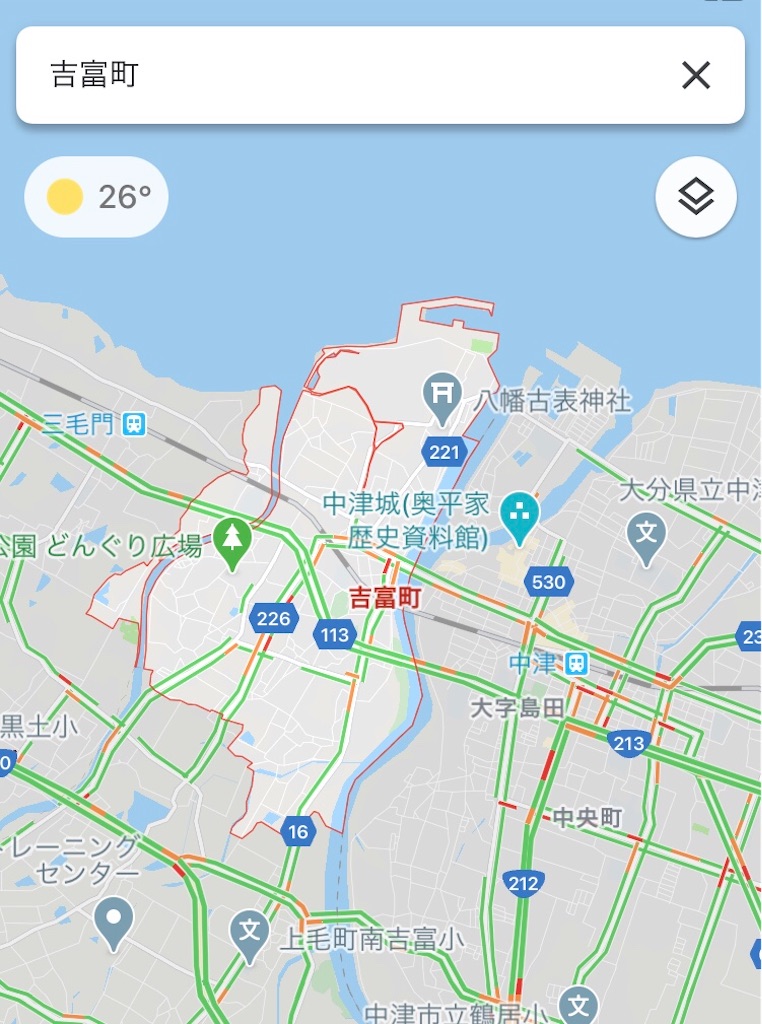The image size is (762, 1024).
Task: Open the 上毛町南吉富小 school marker
Action: tap(249, 932)
